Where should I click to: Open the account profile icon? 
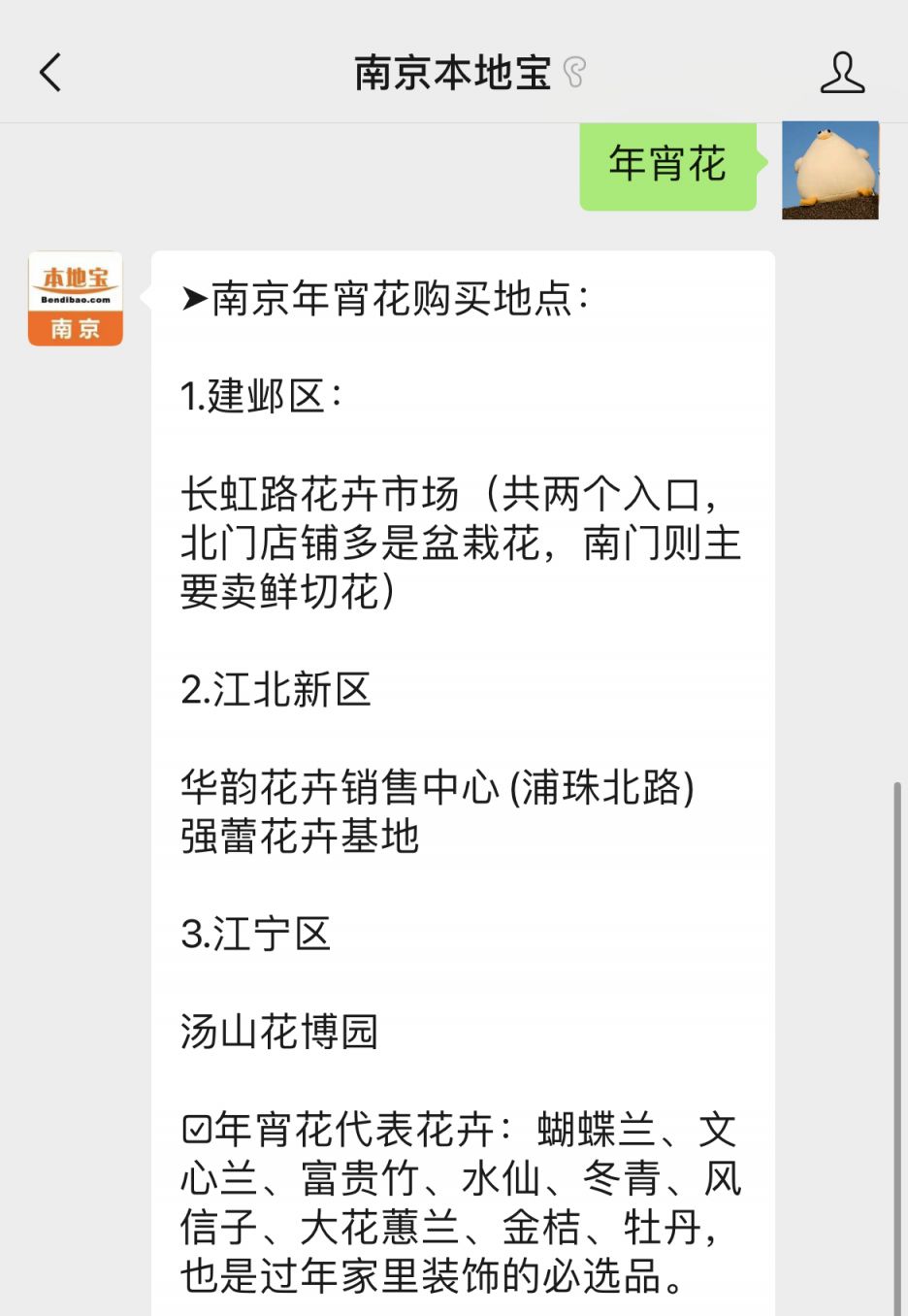(841, 73)
